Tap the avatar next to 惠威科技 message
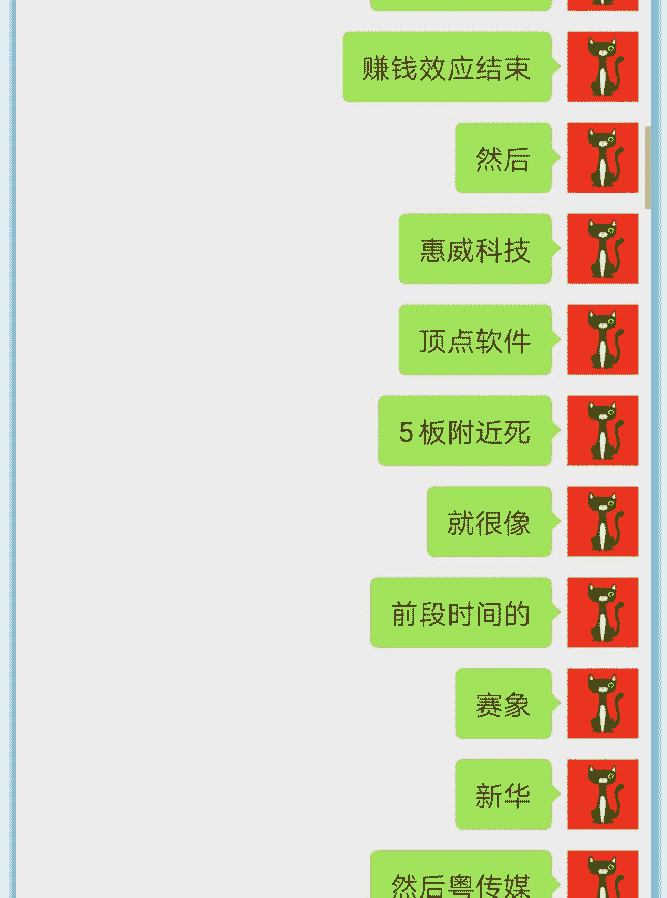667x898 pixels. (602, 249)
